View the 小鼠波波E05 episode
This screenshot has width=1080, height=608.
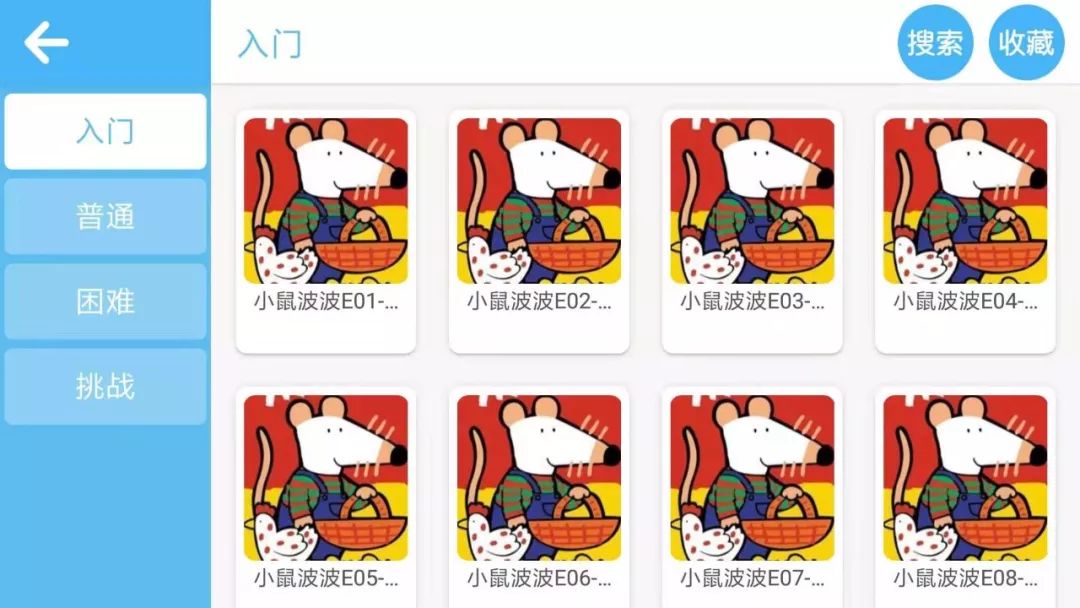(x=326, y=495)
